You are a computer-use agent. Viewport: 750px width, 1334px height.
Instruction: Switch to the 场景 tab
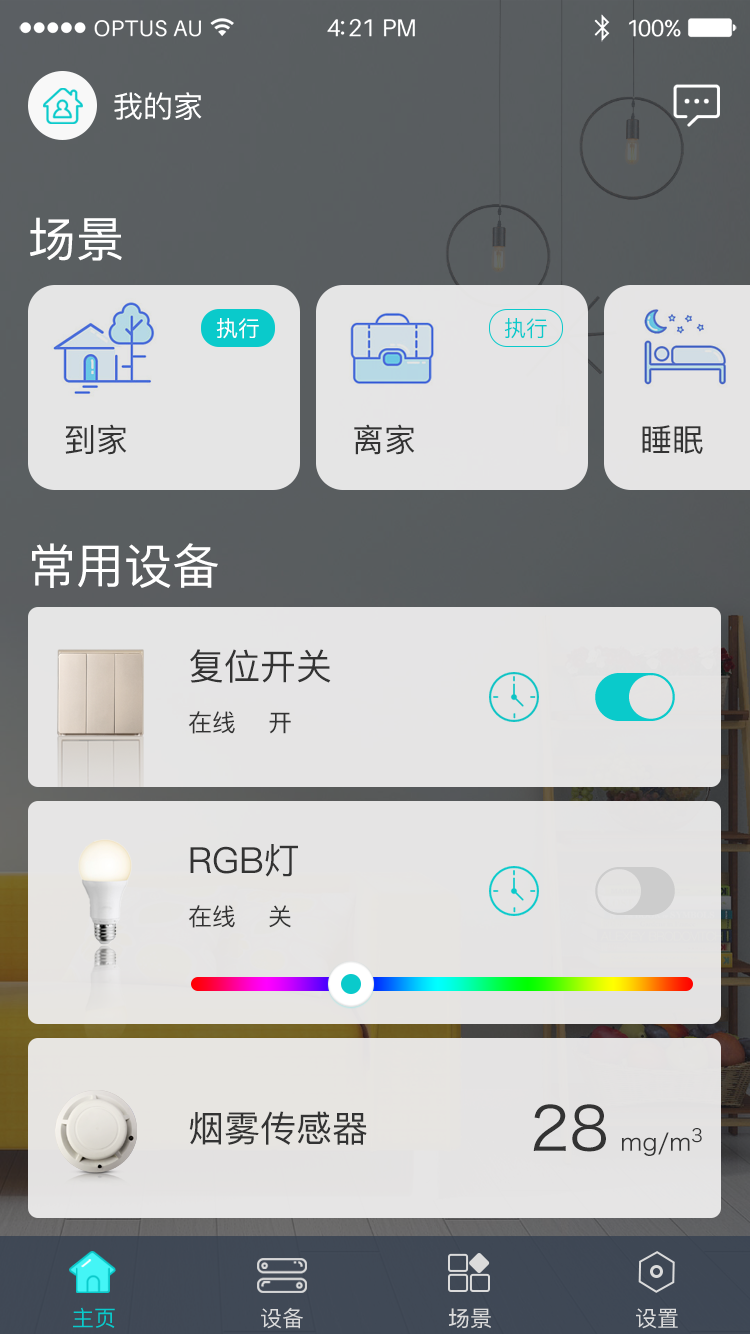(469, 1290)
